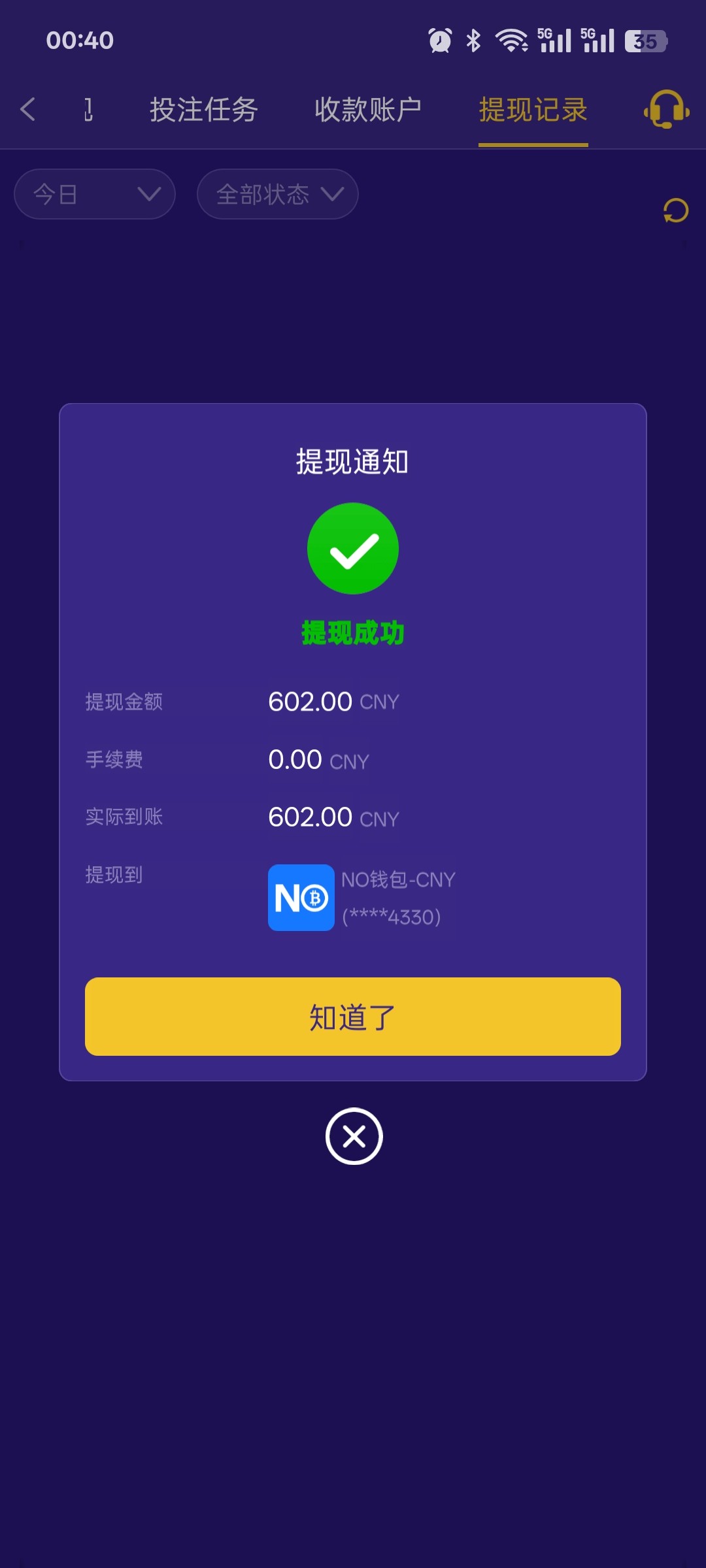The image size is (706, 1568).
Task: Tap the refresh icon below the tabs
Action: coord(675,211)
